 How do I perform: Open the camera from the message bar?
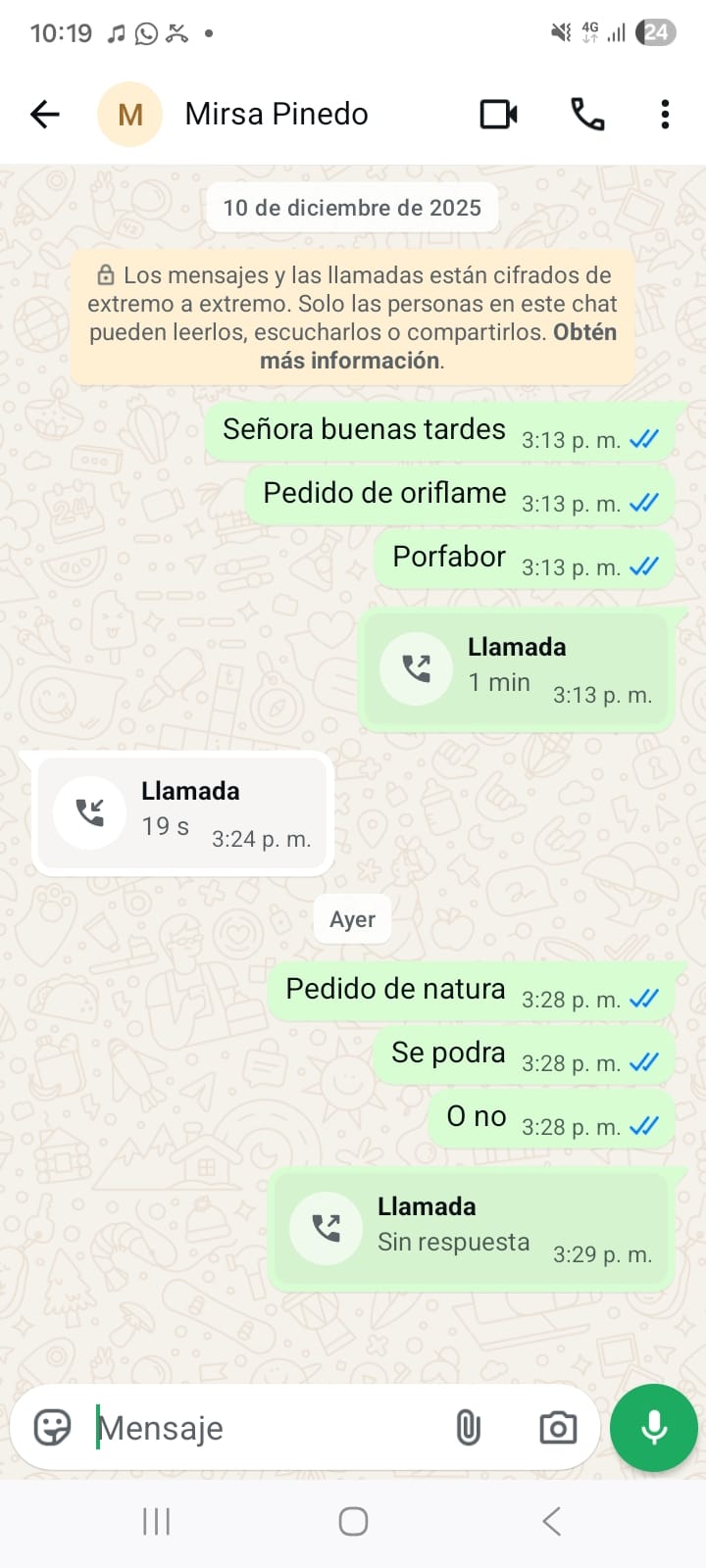click(x=558, y=1428)
